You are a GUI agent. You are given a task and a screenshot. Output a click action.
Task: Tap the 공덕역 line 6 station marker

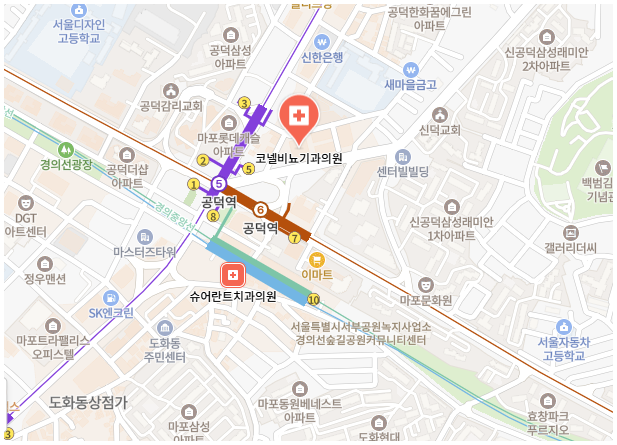260,210
